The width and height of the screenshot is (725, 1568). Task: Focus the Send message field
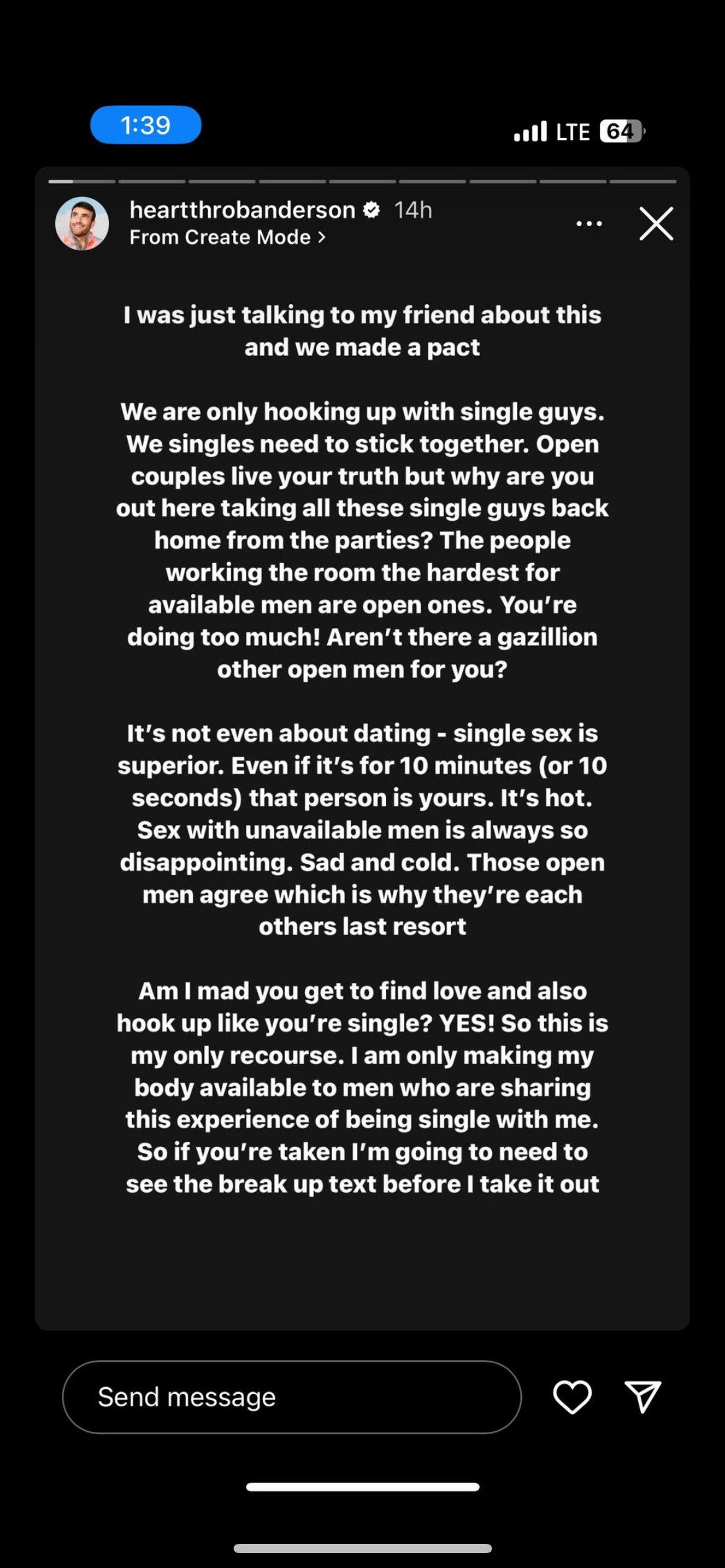[291, 1397]
